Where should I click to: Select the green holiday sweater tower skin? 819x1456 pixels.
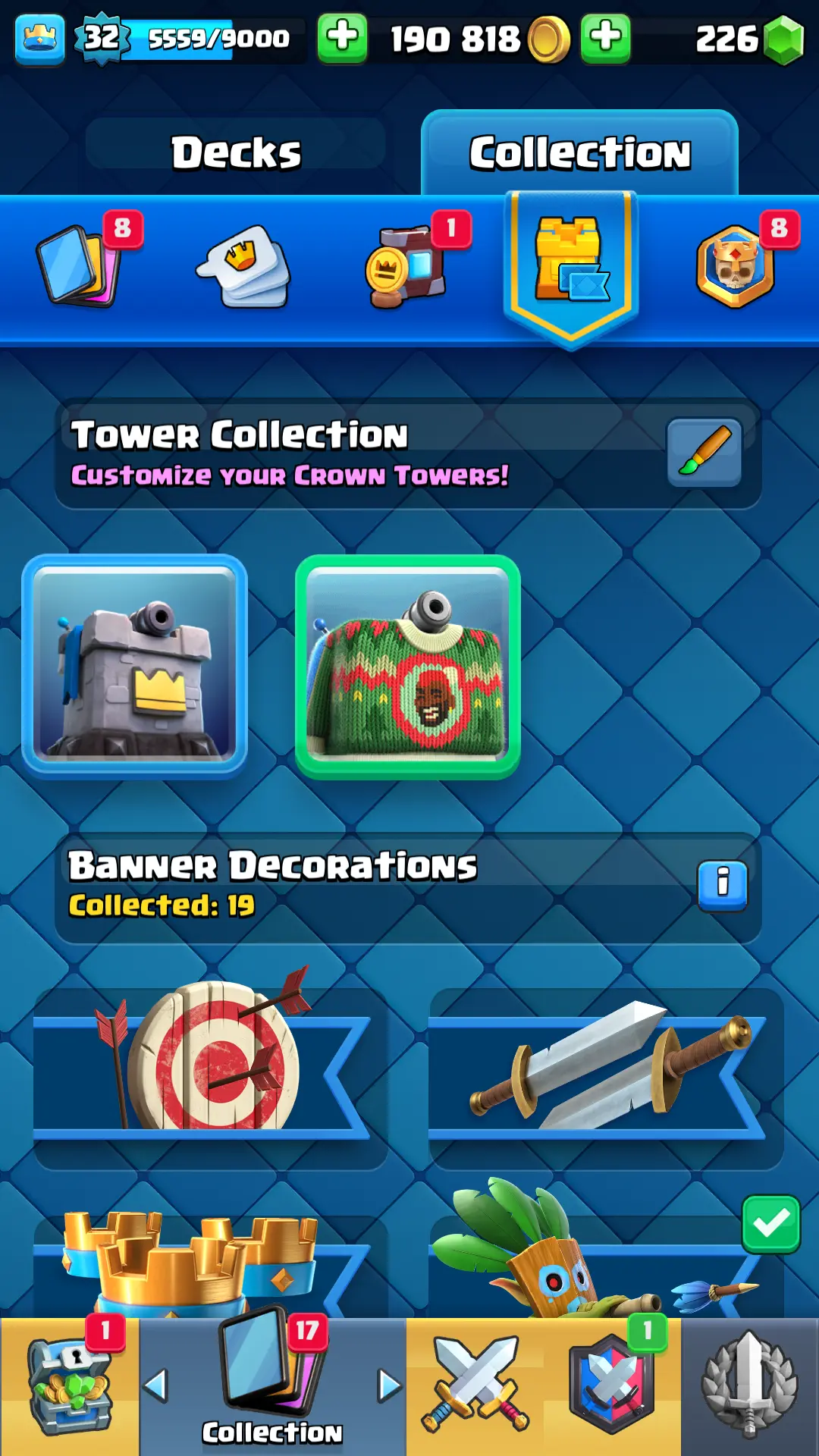408,667
